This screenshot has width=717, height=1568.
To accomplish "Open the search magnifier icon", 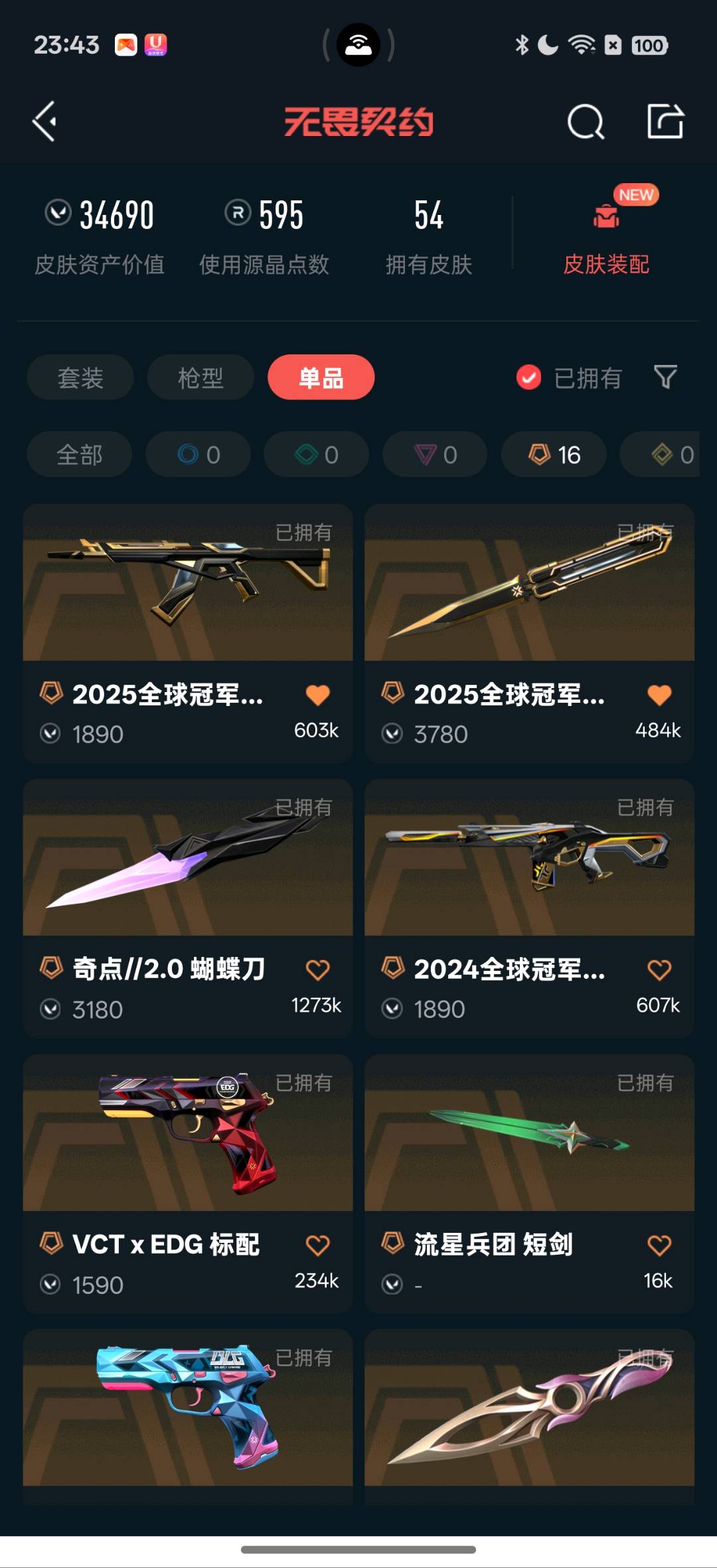I will point(586,122).
